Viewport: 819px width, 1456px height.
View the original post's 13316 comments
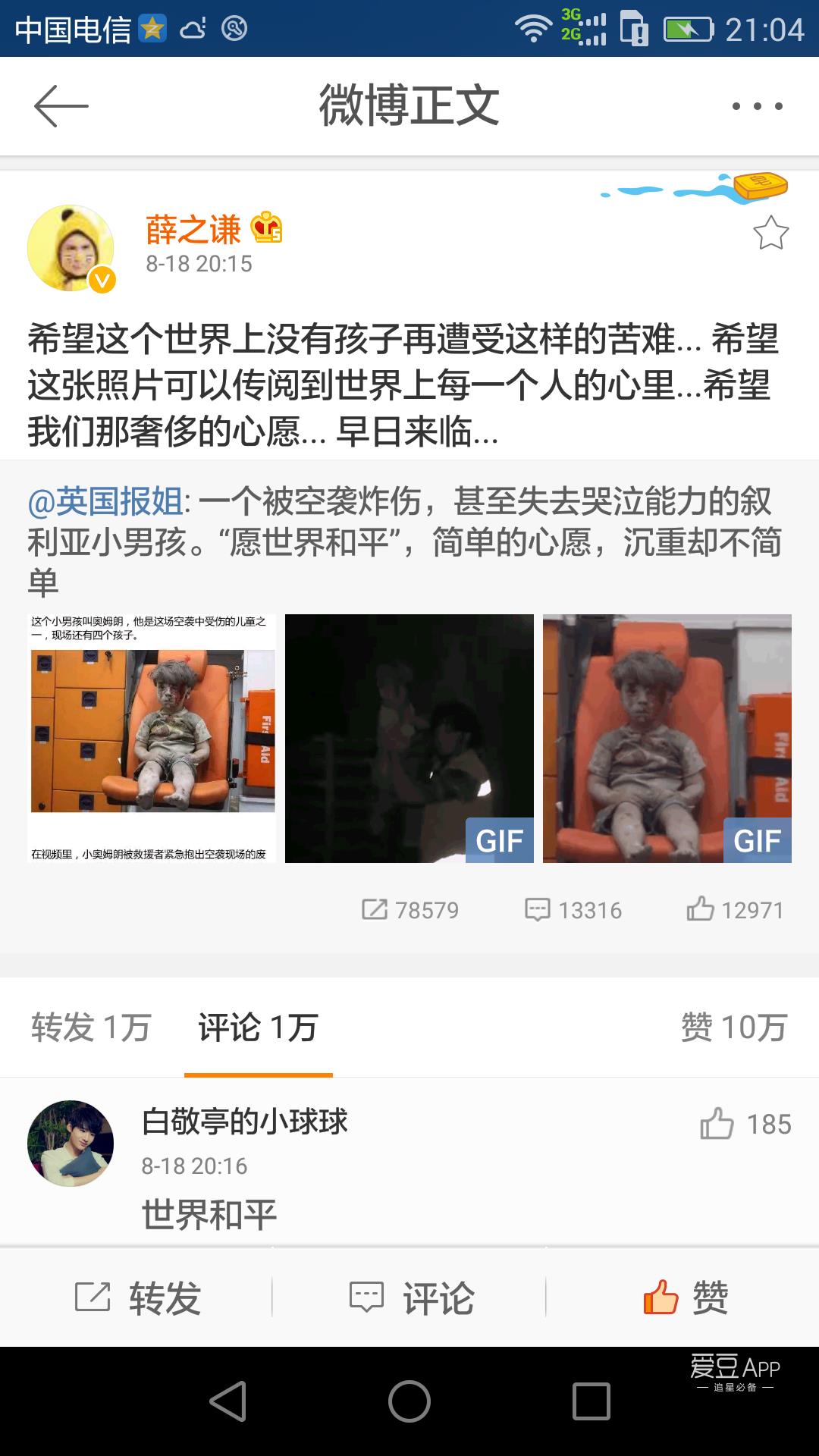tap(573, 909)
